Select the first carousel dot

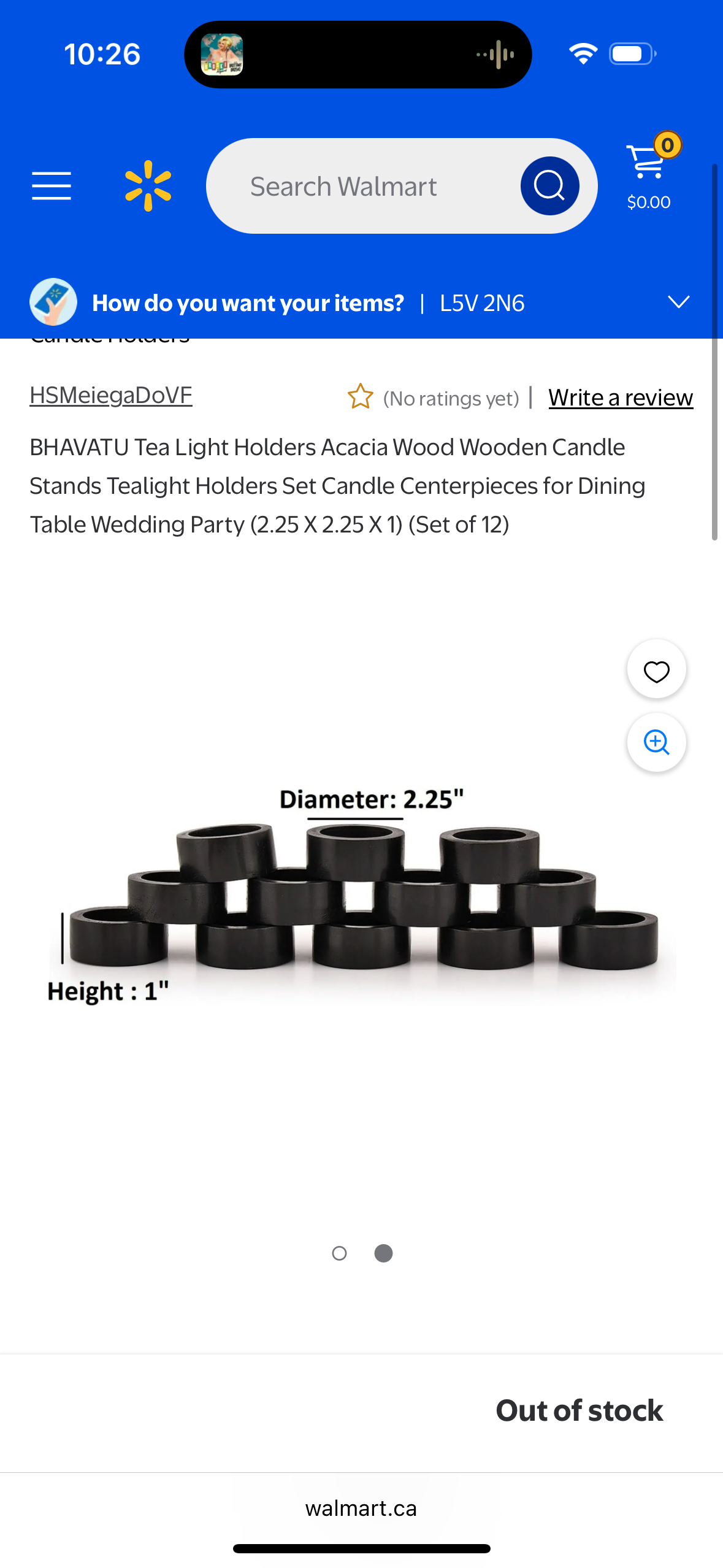339,1253
